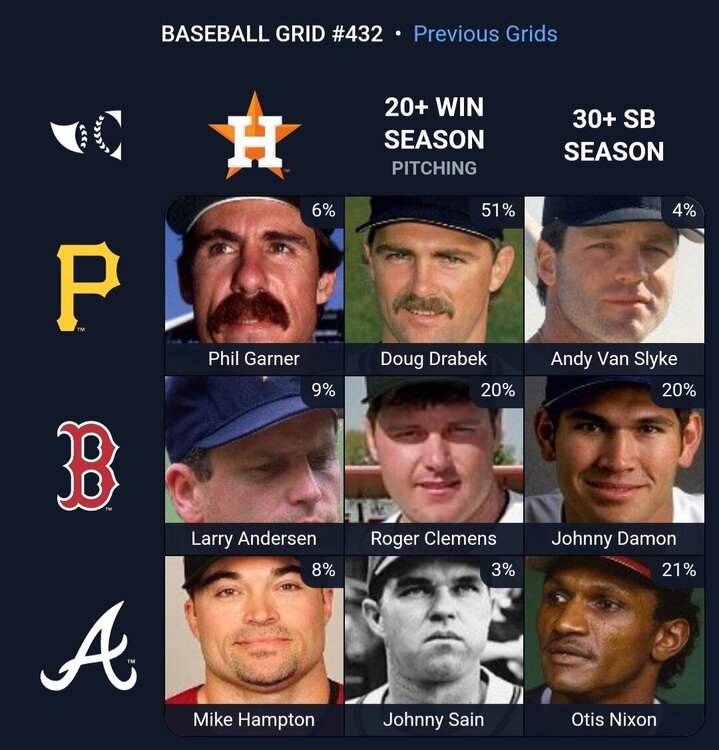Open the Previous Grids link

pos(485,34)
